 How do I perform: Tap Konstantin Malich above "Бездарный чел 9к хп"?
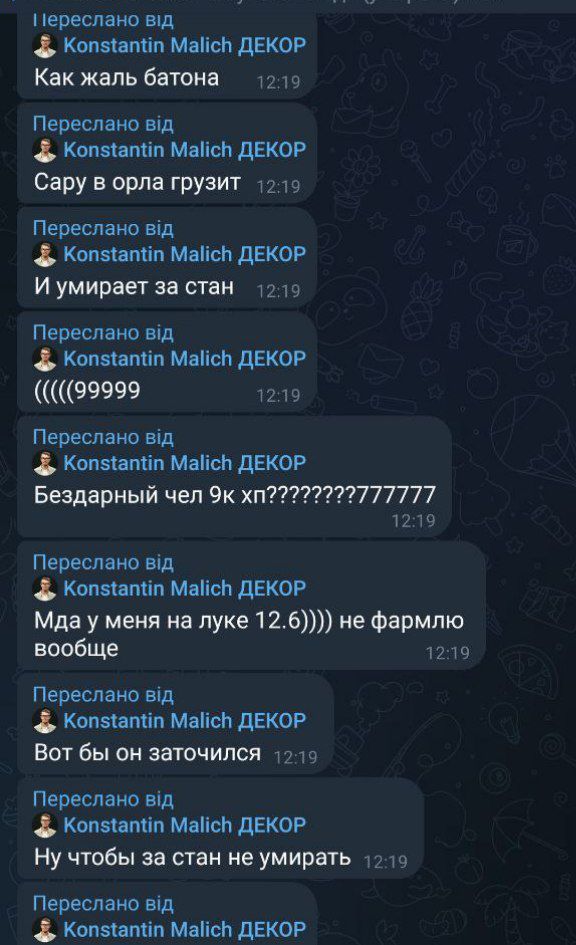[184, 463]
